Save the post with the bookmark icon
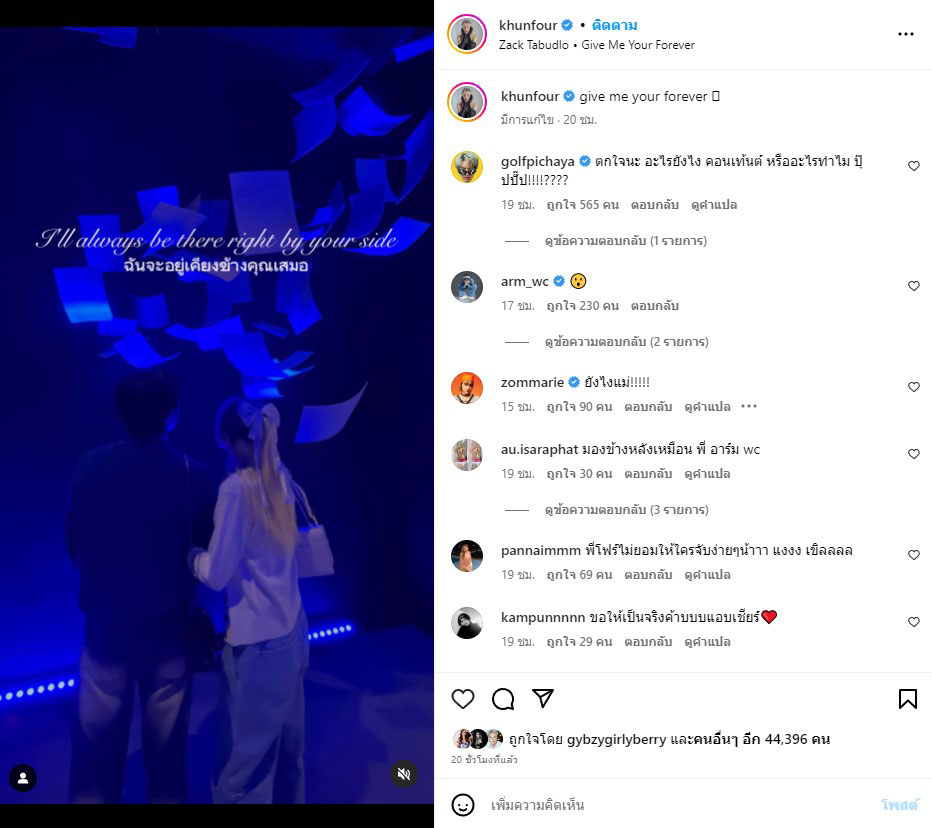932x828 pixels. coord(907,698)
